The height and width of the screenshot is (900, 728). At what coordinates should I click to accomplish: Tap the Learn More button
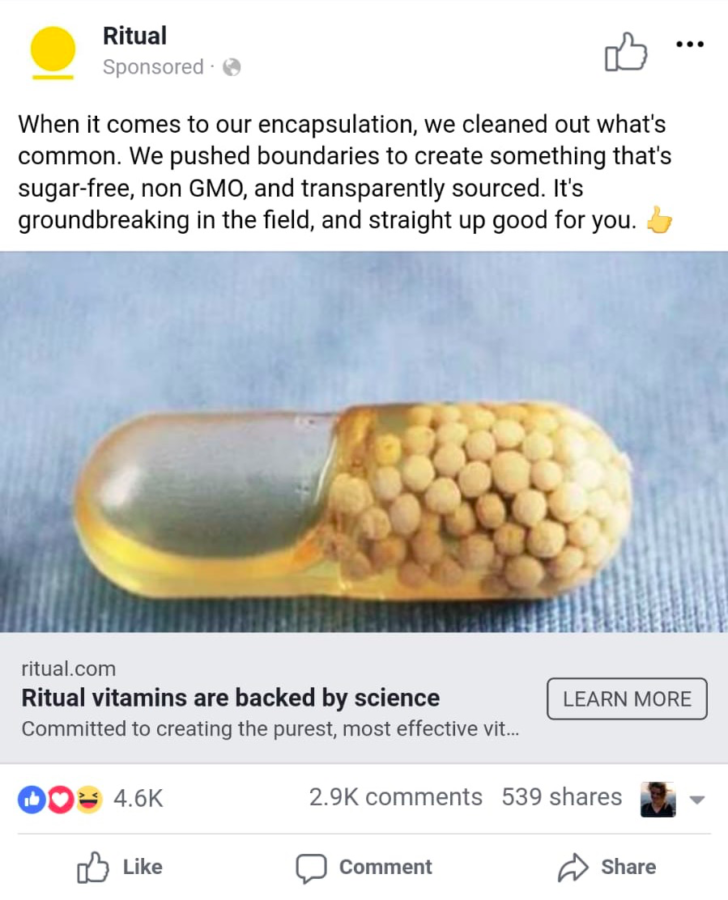626,699
